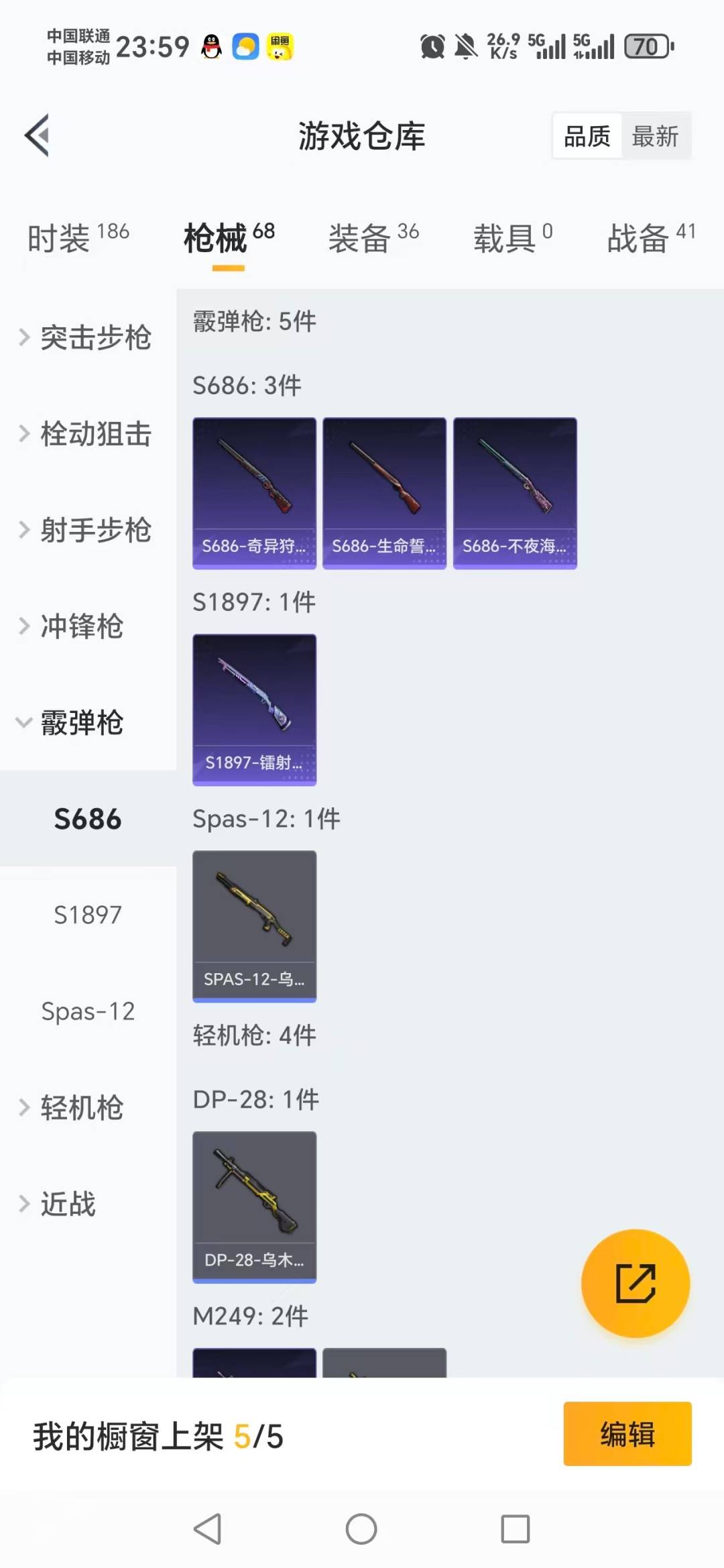Tap the 编辑 edit button

click(627, 1435)
